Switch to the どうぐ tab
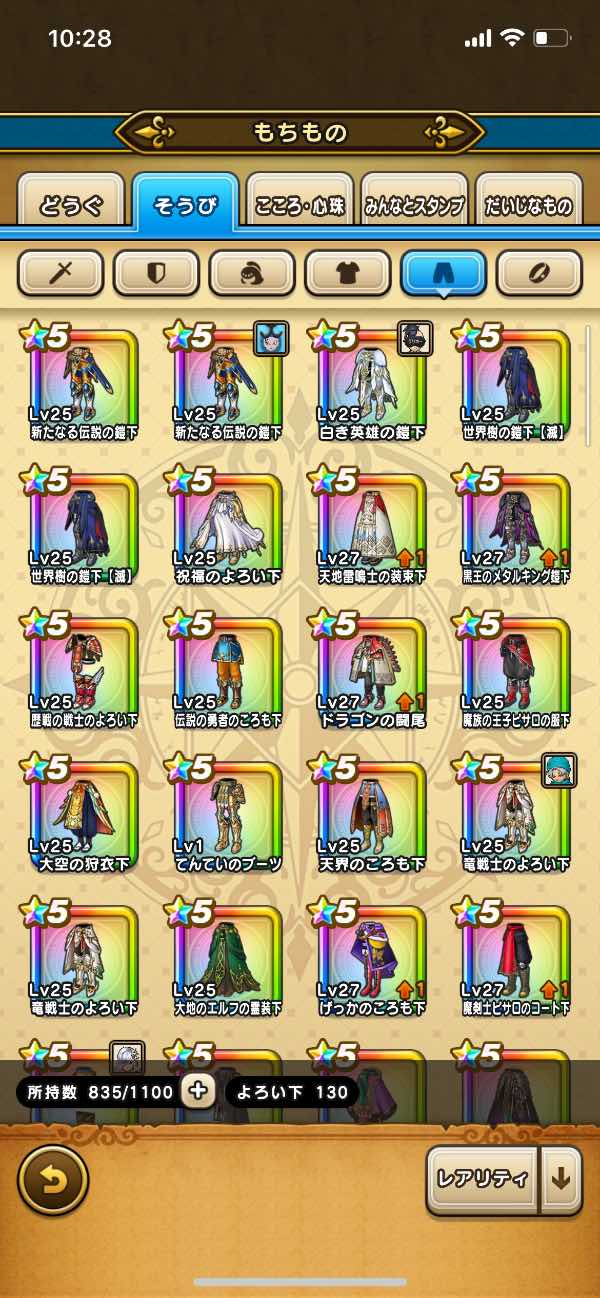The width and height of the screenshot is (600, 1298). pyautogui.click(x=71, y=205)
